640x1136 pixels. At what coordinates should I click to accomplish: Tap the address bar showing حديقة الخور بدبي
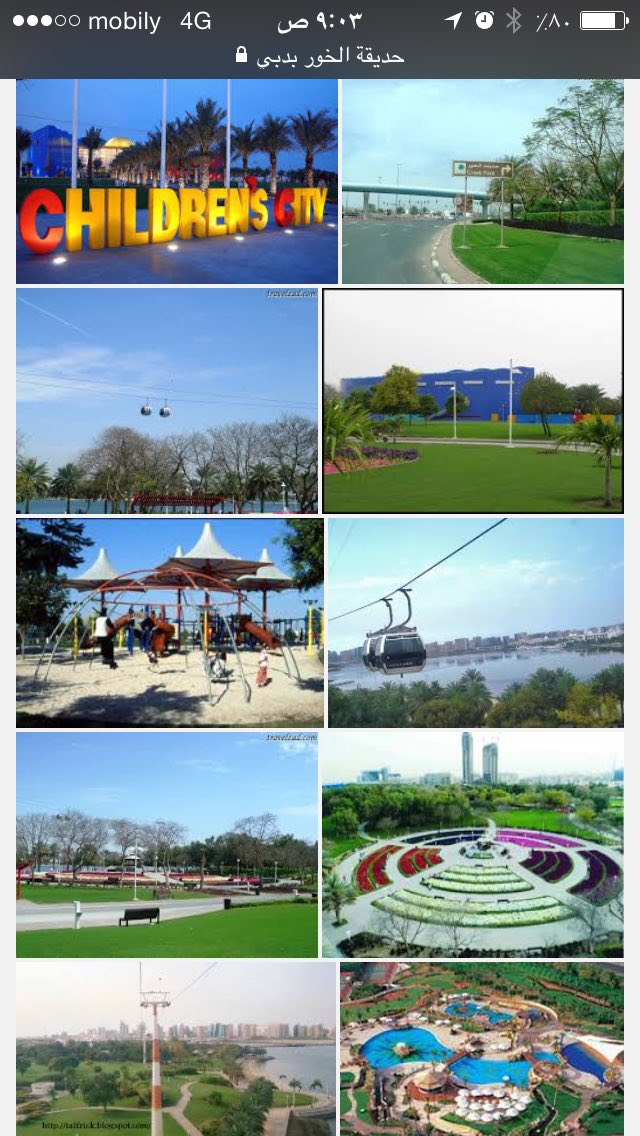coord(320,56)
